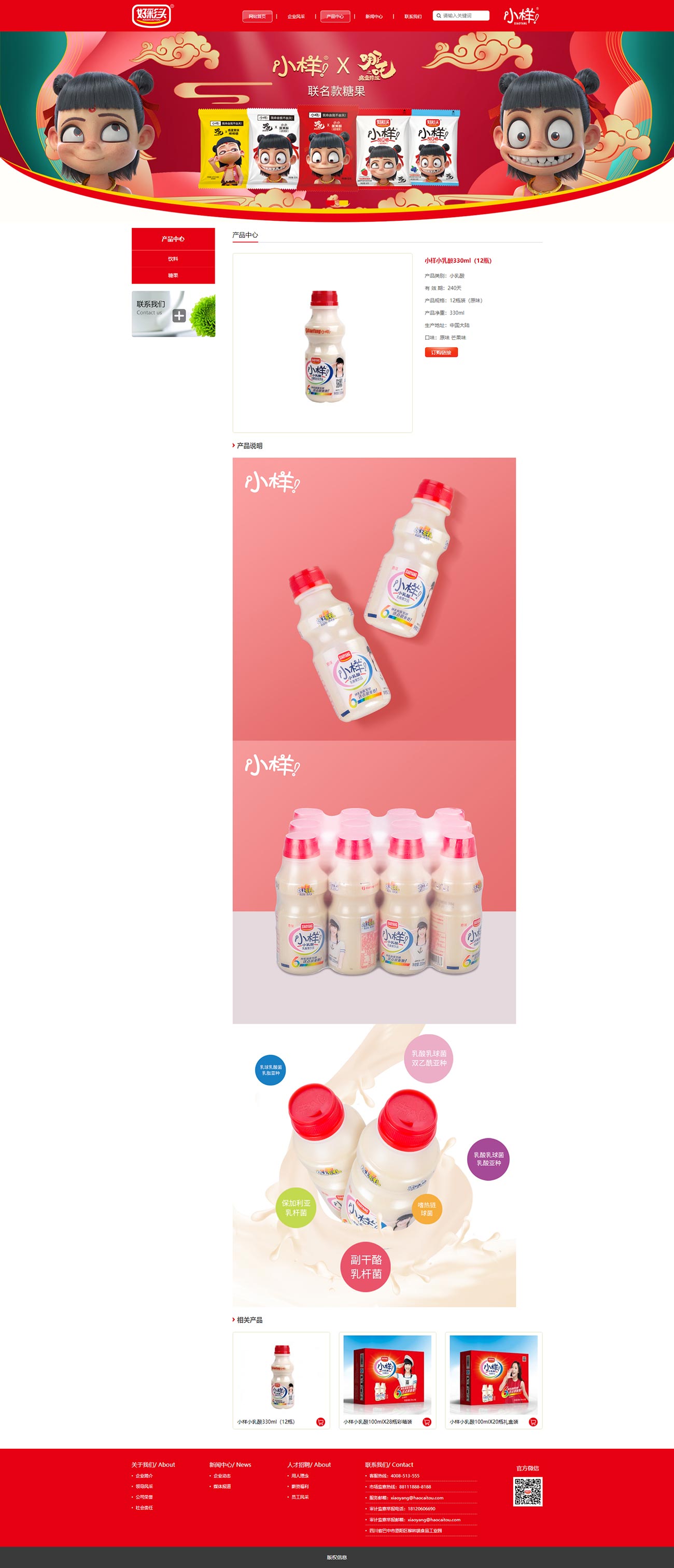Open the 糖果 category in the sidebar
The height and width of the screenshot is (1568, 674).
[174, 275]
